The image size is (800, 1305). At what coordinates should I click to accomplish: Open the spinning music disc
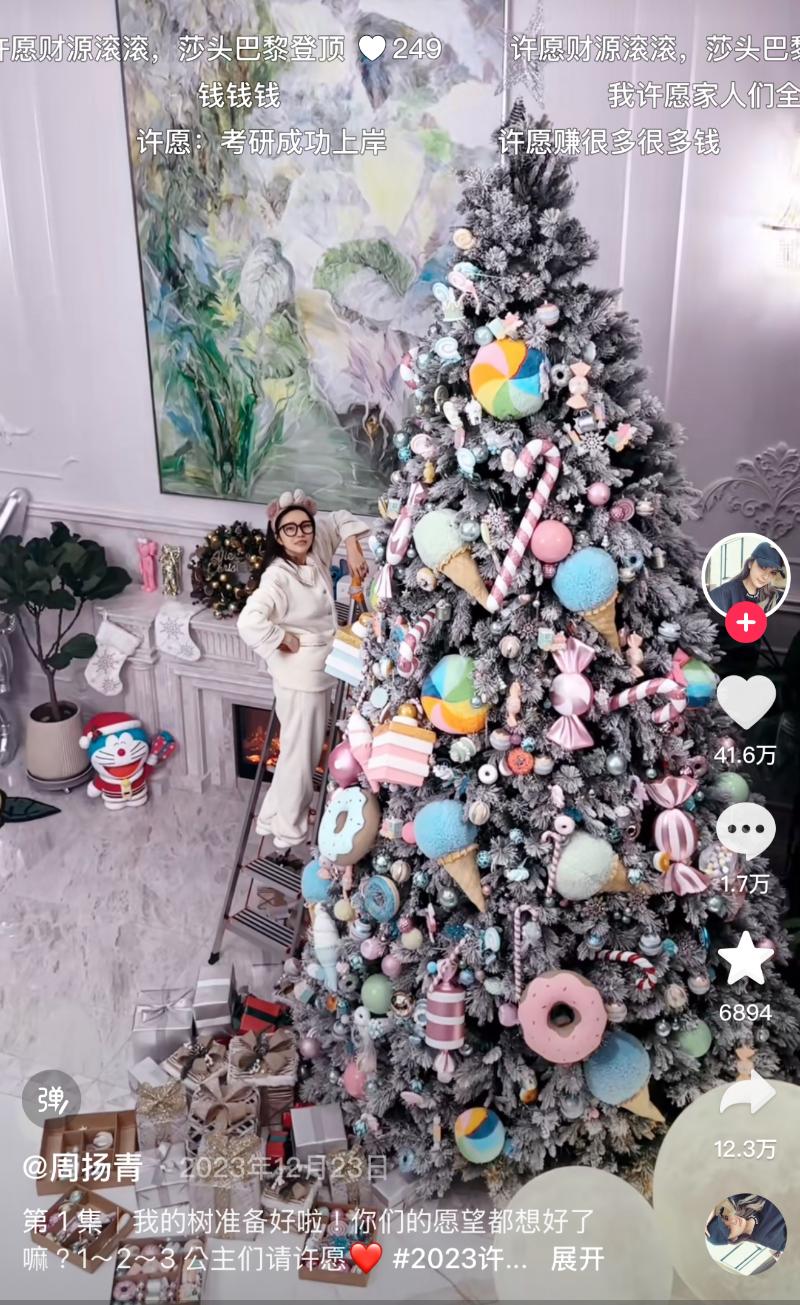(745, 1233)
